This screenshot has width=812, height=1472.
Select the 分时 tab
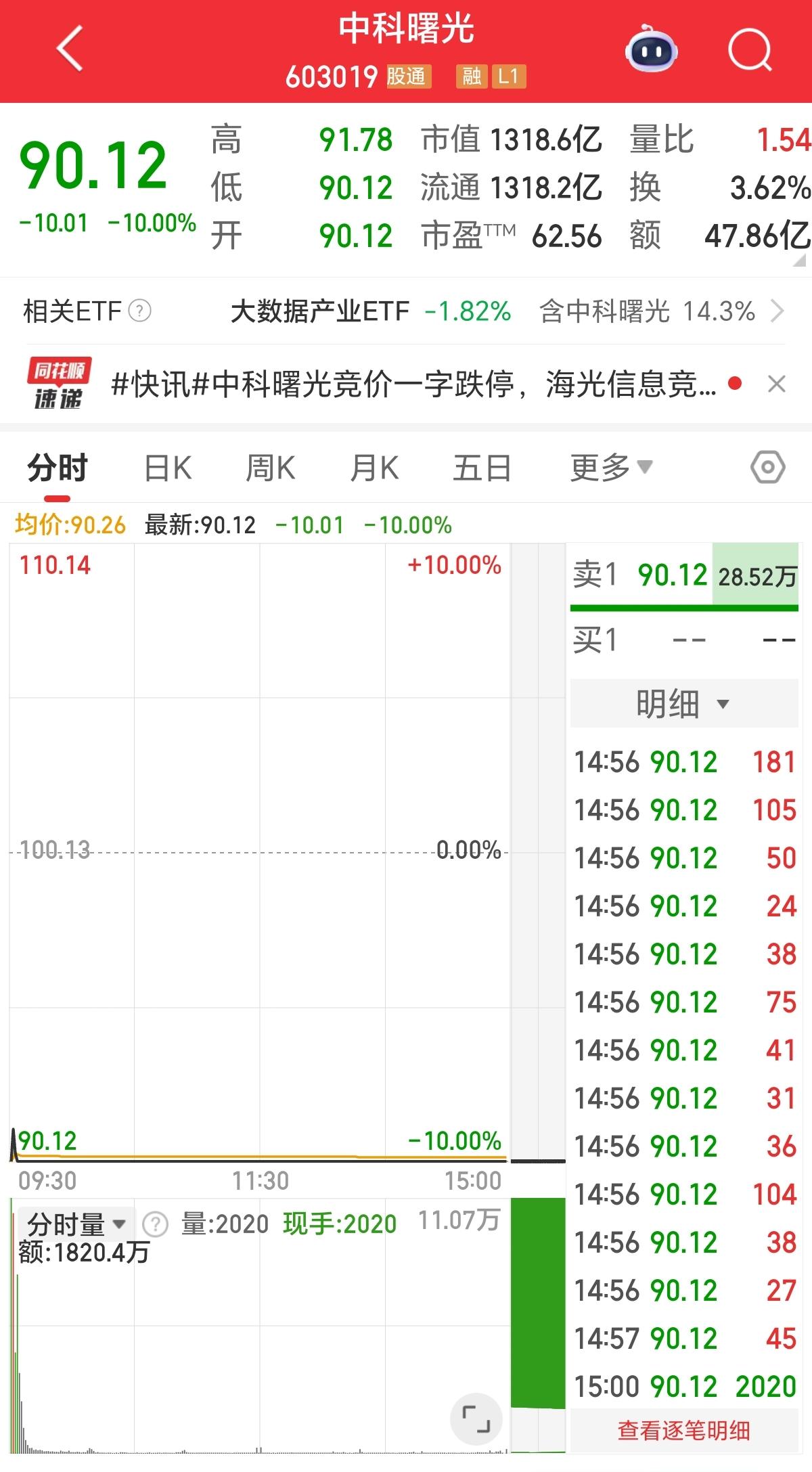click(x=58, y=468)
